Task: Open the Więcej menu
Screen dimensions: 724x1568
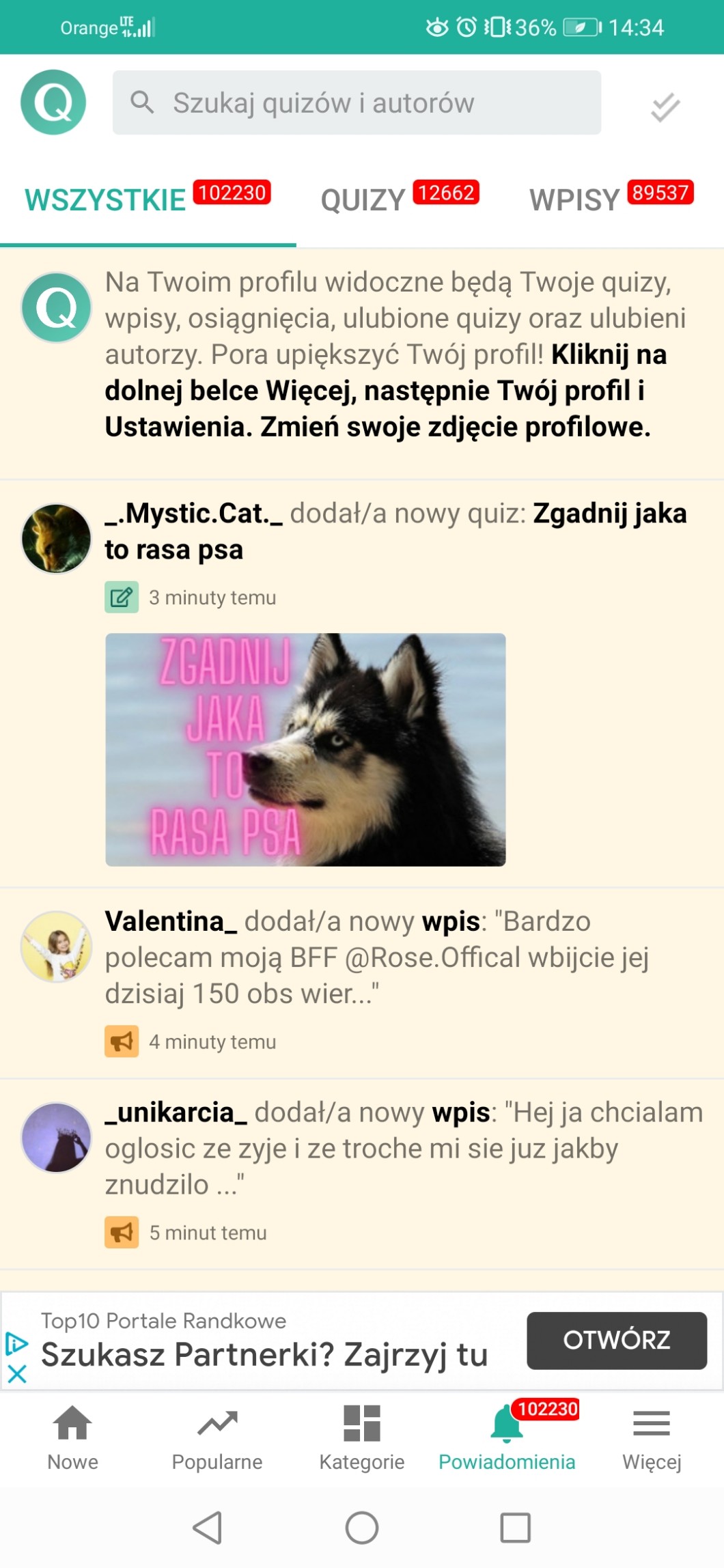Action: point(652,1437)
